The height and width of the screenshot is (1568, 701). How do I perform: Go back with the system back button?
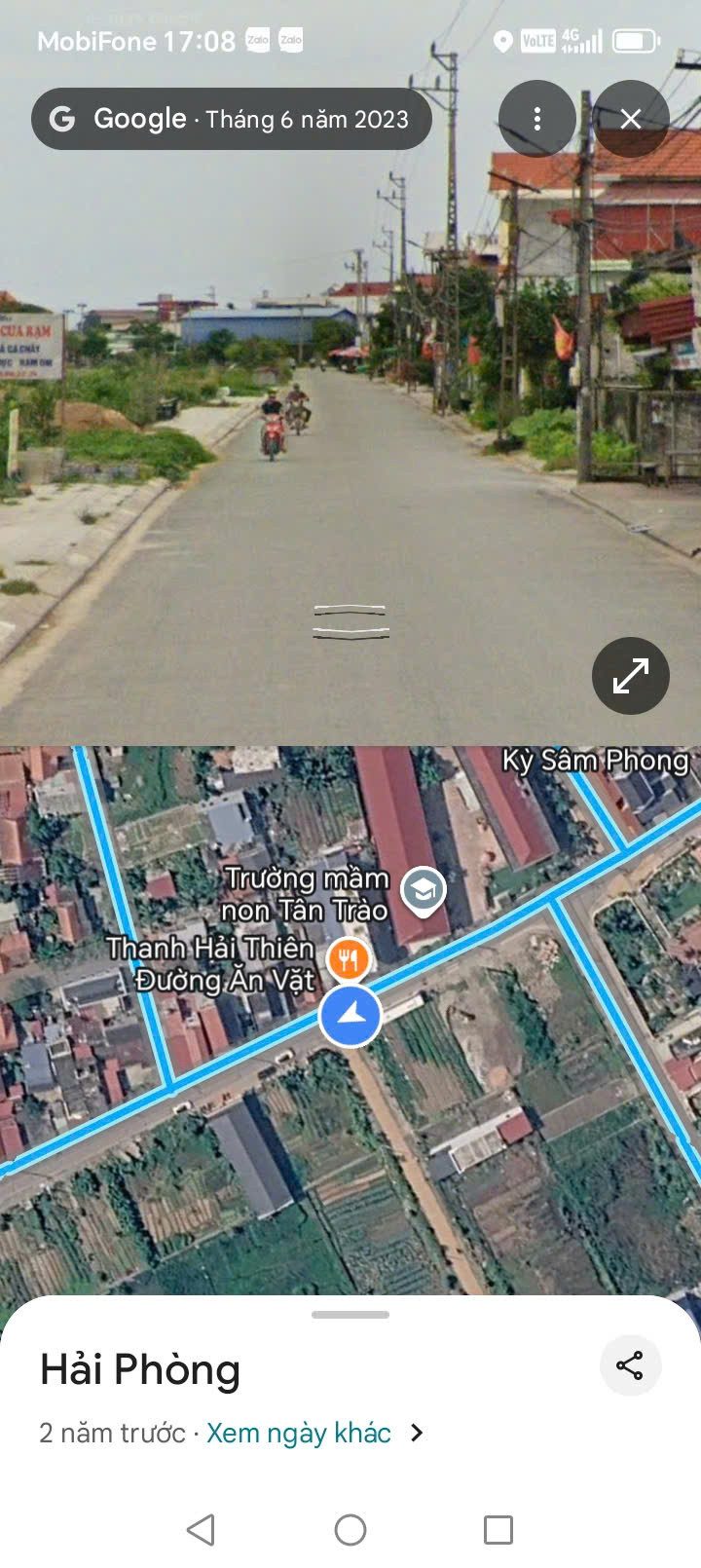201,1530
